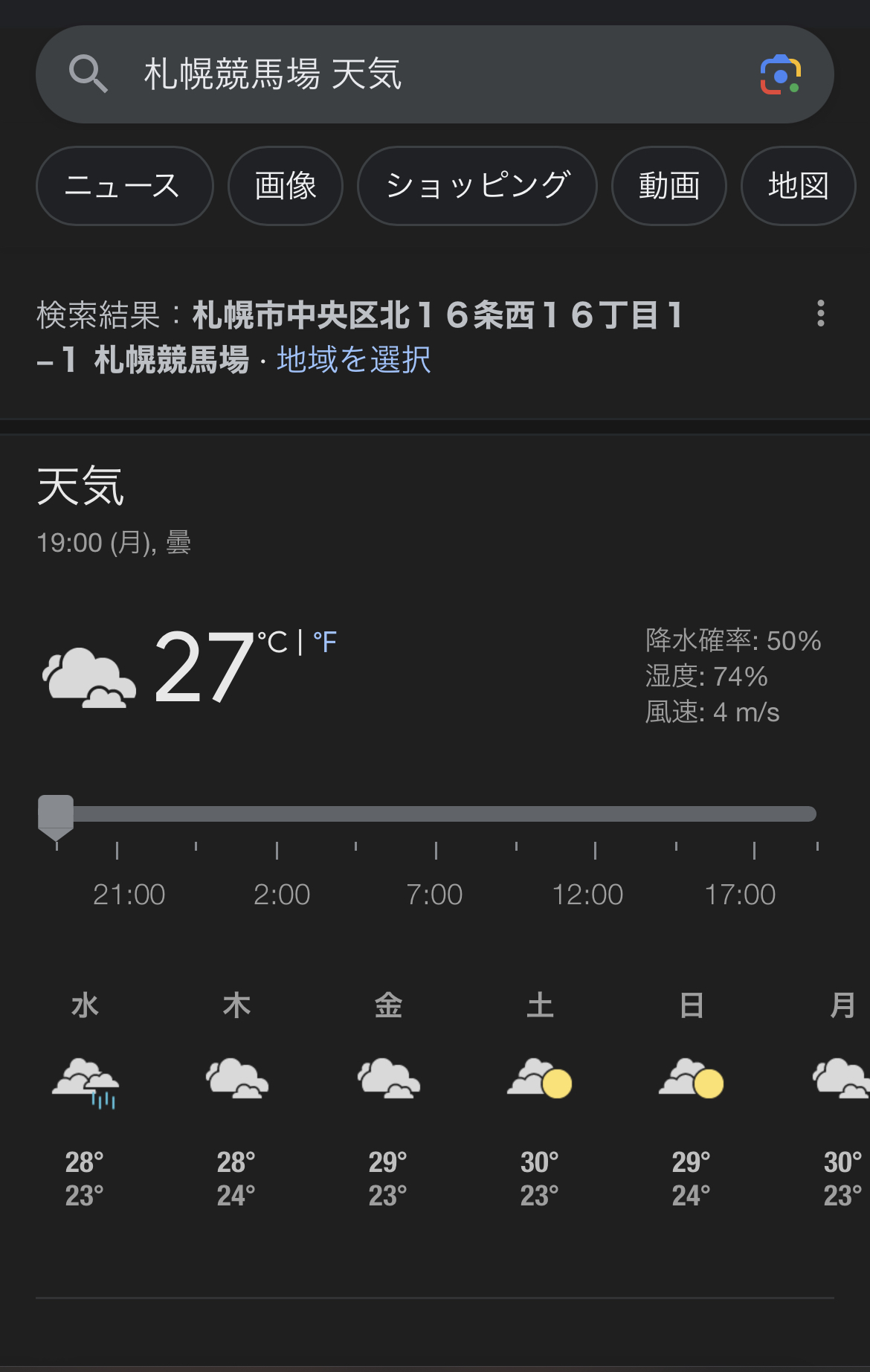The width and height of the screenshot is (870, 1372).
Task: Show the 土 daily forecast
Action: 540,1097
